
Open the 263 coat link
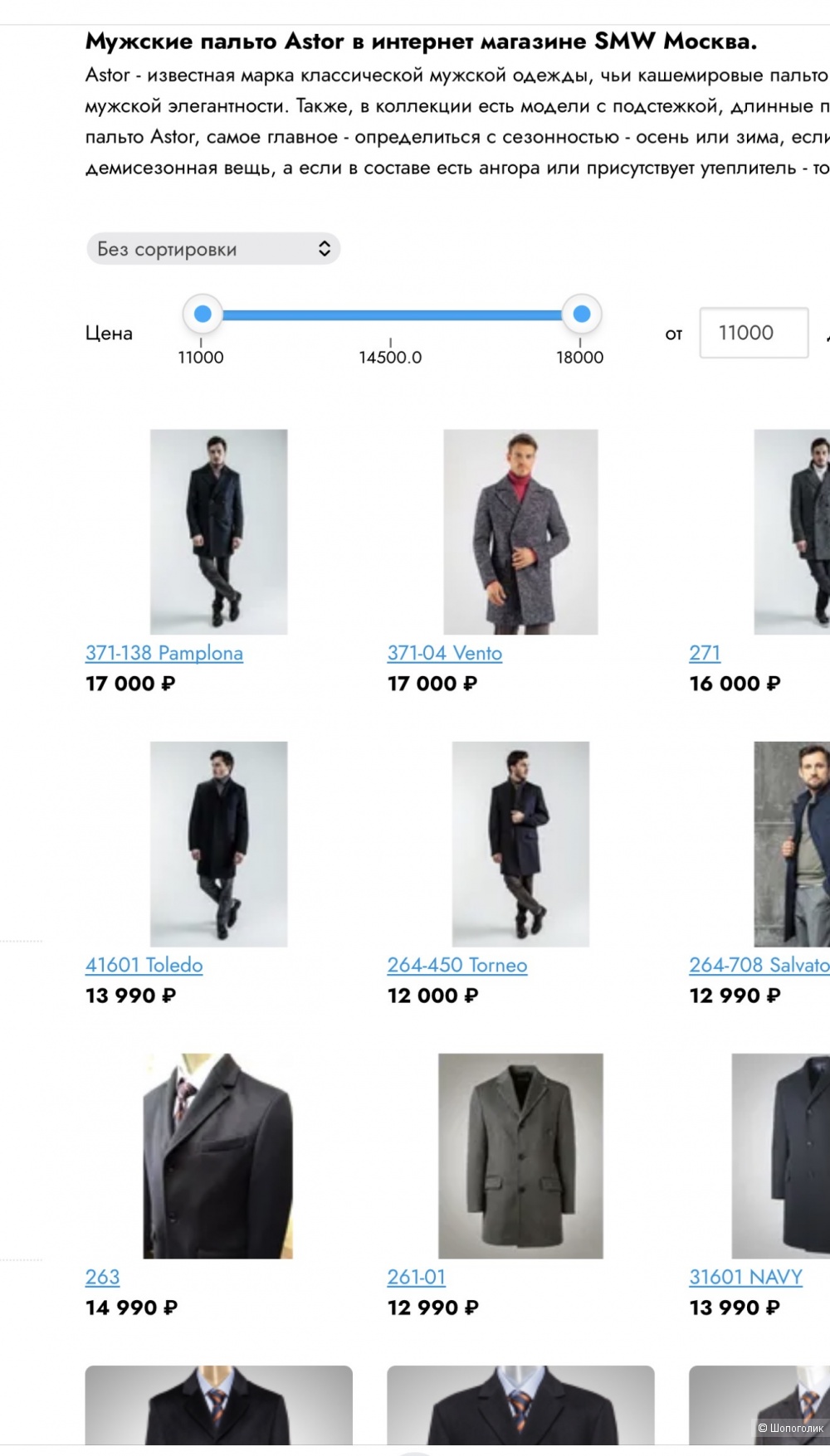point(103,1277)
